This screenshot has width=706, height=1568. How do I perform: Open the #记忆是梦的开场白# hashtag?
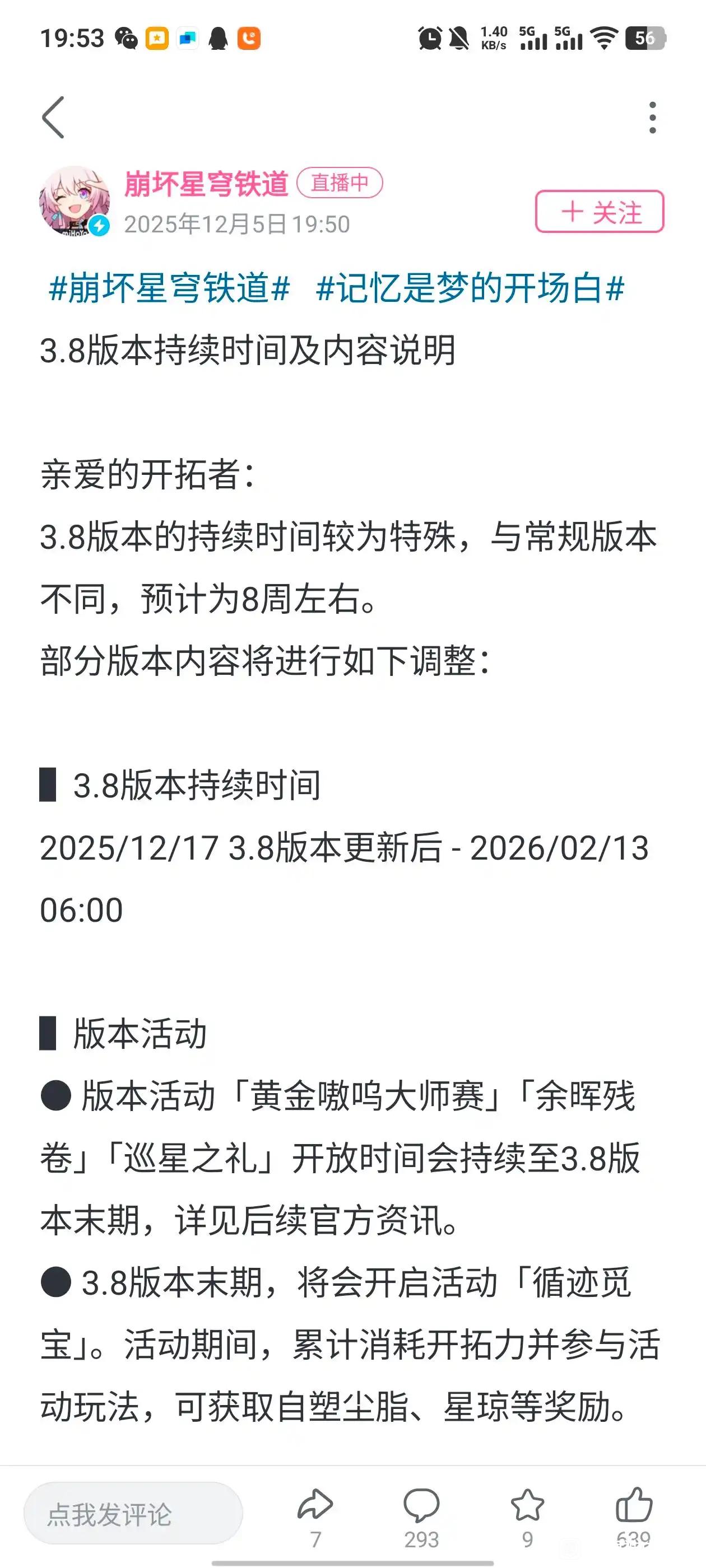470,288
